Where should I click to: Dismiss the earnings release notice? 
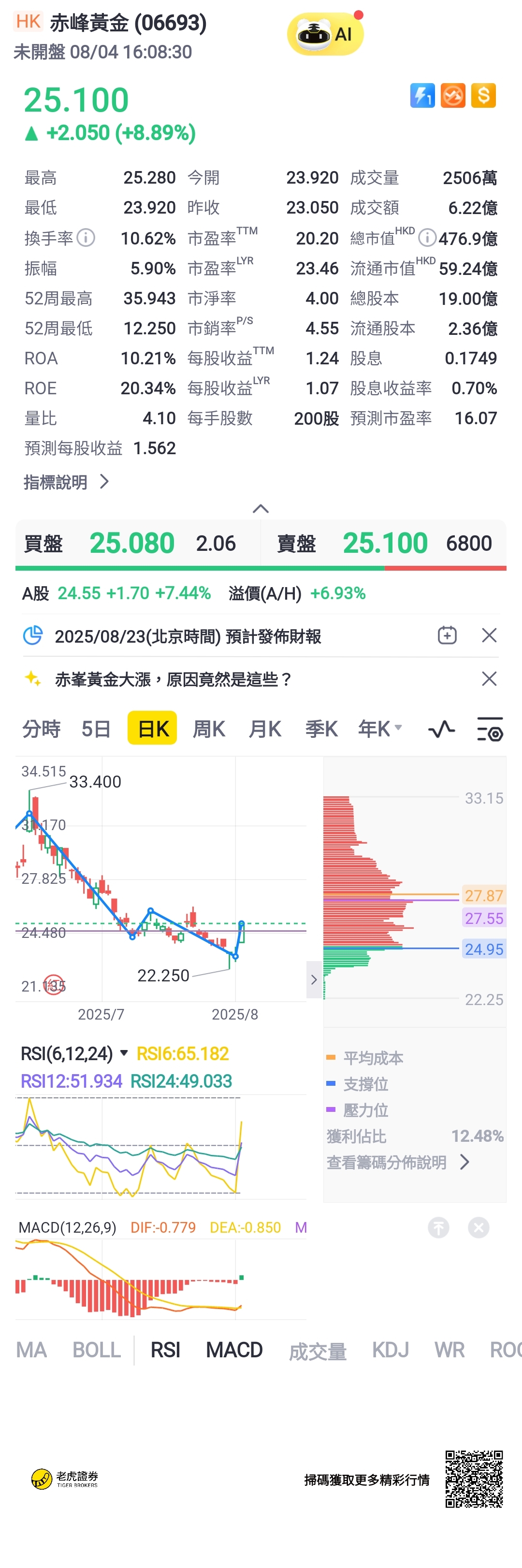[489, 635]
